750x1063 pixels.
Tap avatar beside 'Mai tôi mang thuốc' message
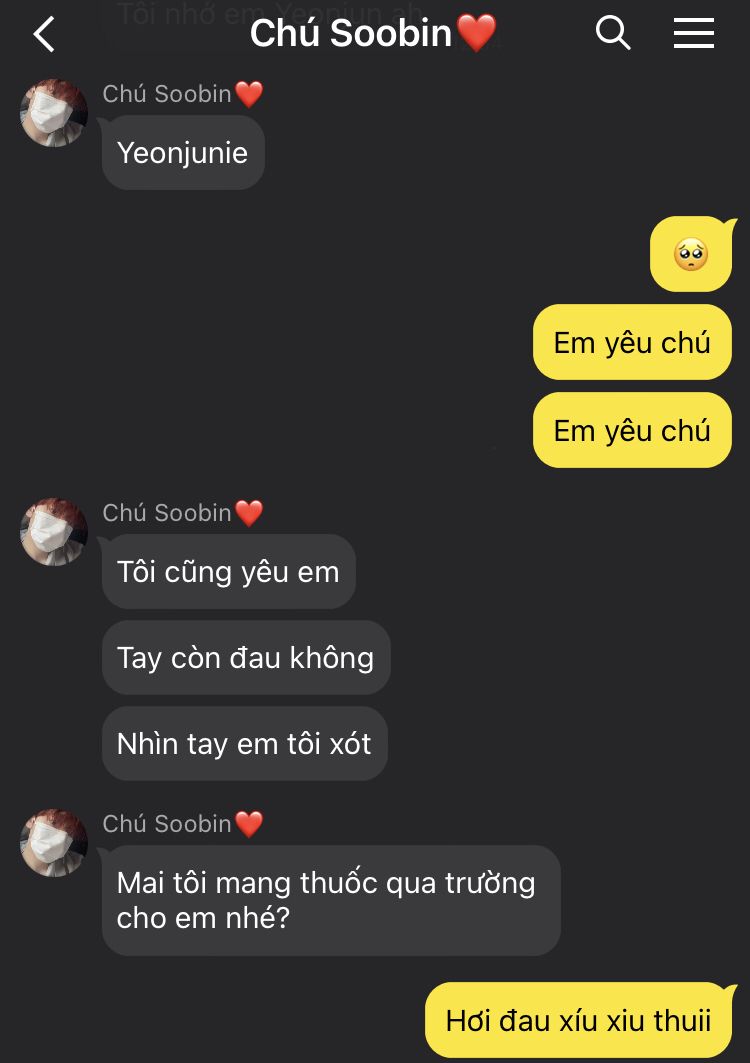[54, 843]
